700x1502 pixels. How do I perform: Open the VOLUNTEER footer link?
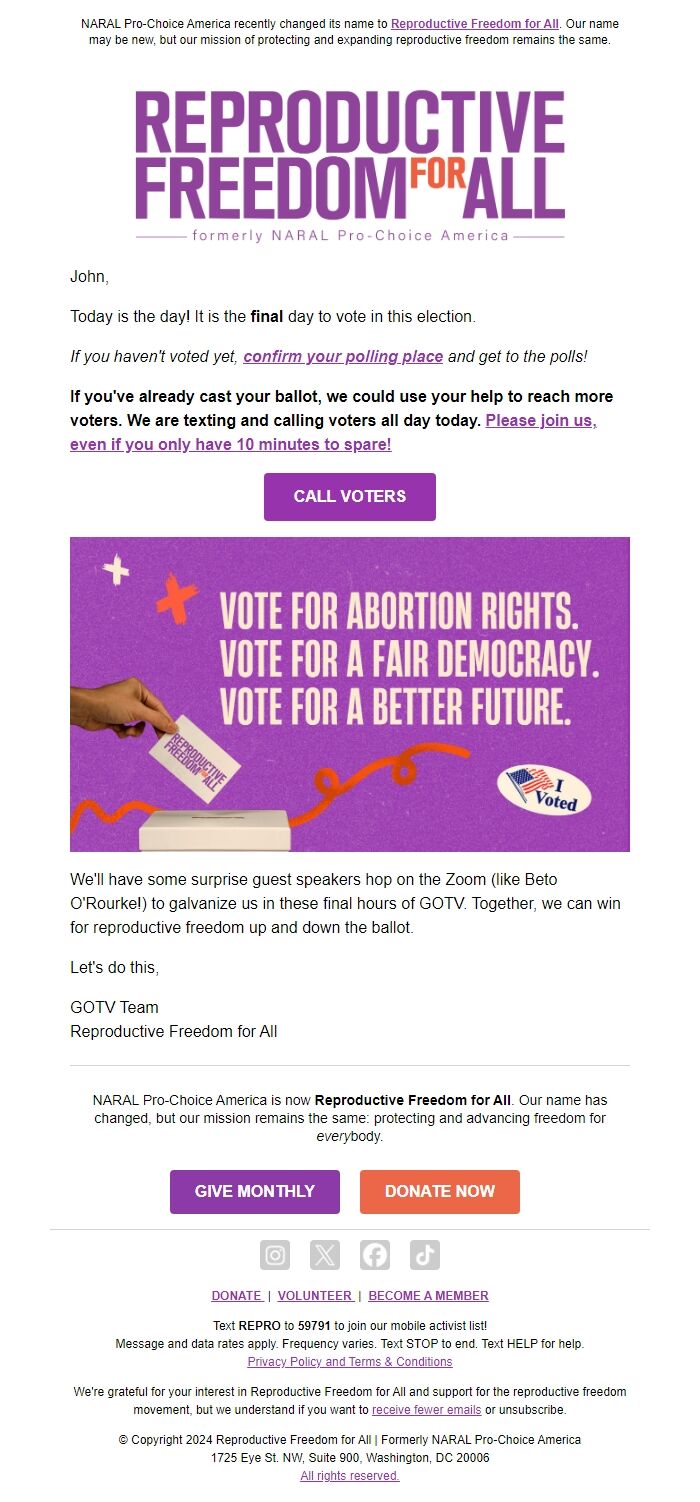(315, 1296)
